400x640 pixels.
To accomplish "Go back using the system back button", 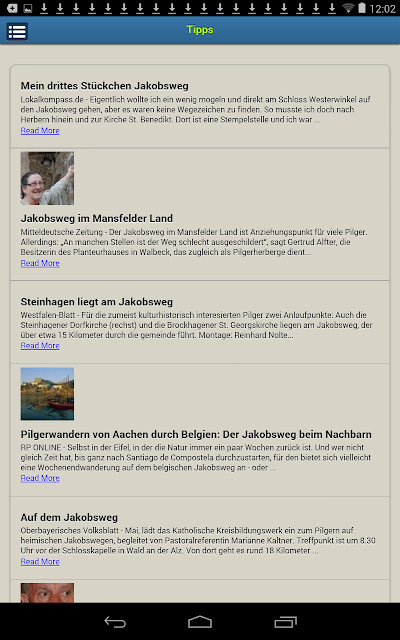I will [115, 622].
